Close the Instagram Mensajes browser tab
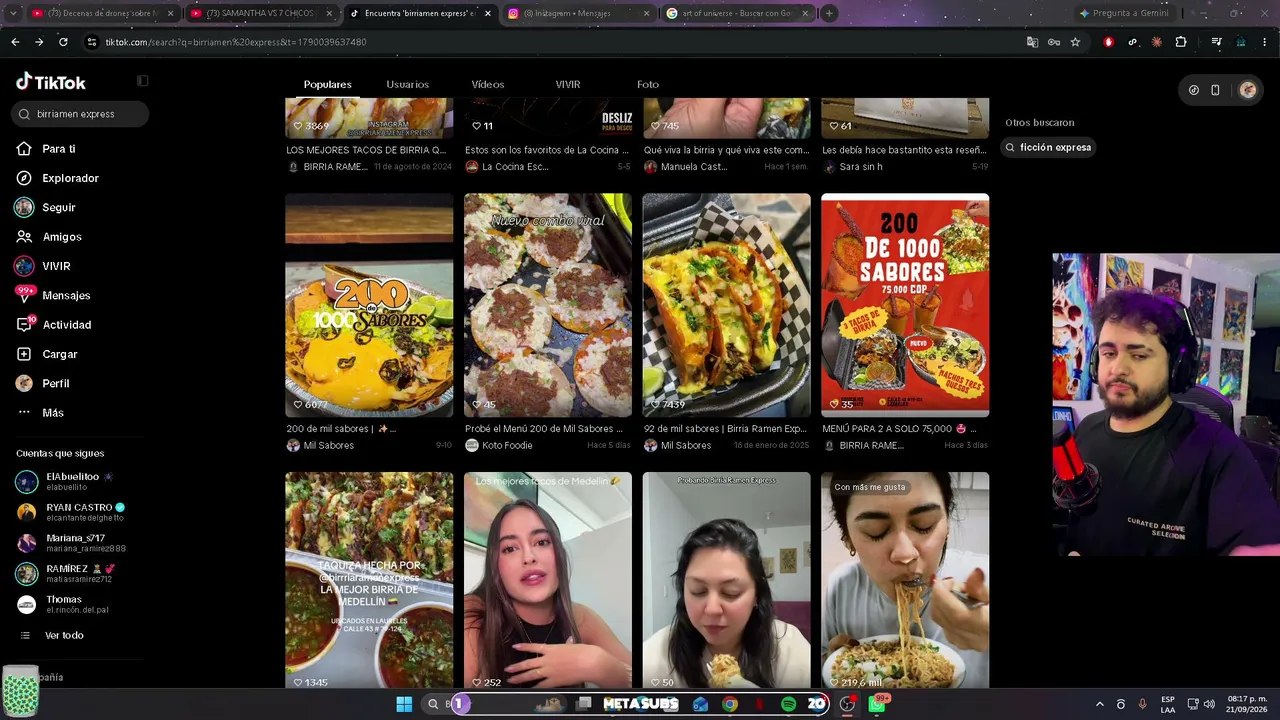 click(x=646, y=13)
